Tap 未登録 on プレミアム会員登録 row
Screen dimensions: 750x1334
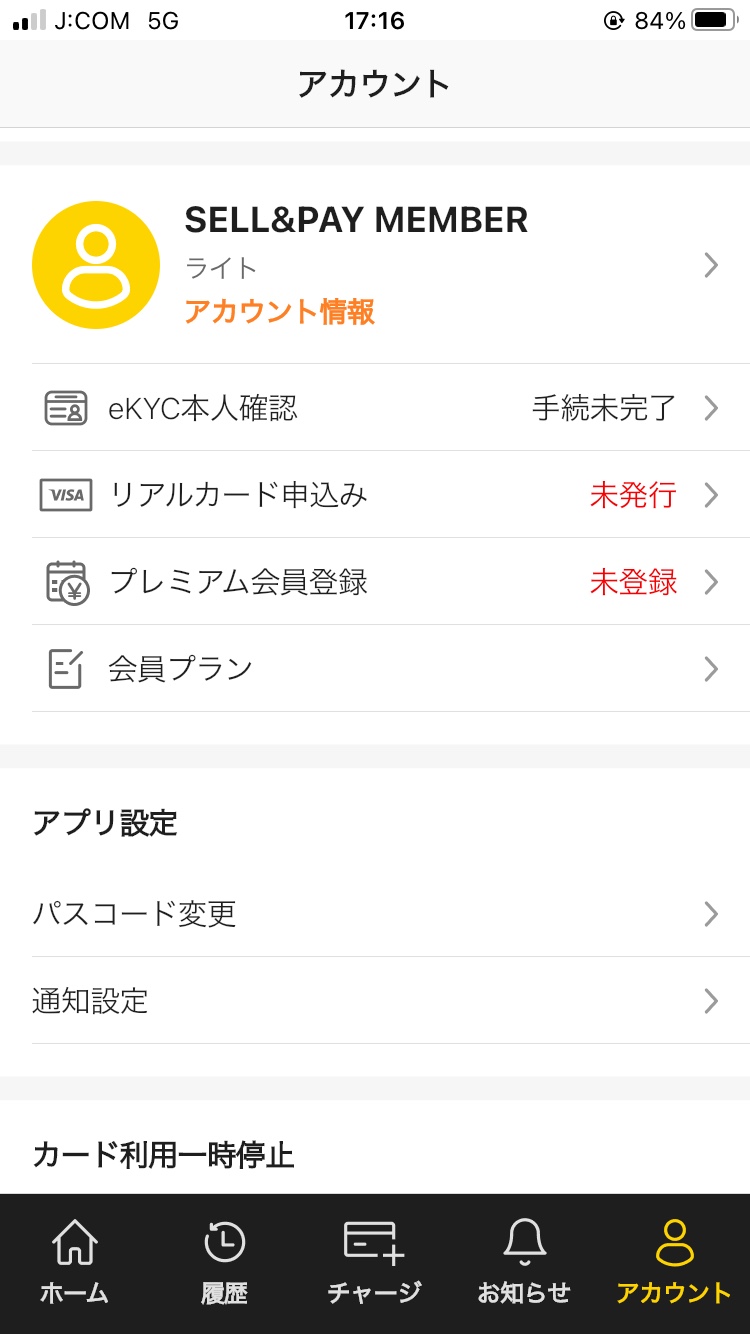pyautogui.click(x=632, y=582)
